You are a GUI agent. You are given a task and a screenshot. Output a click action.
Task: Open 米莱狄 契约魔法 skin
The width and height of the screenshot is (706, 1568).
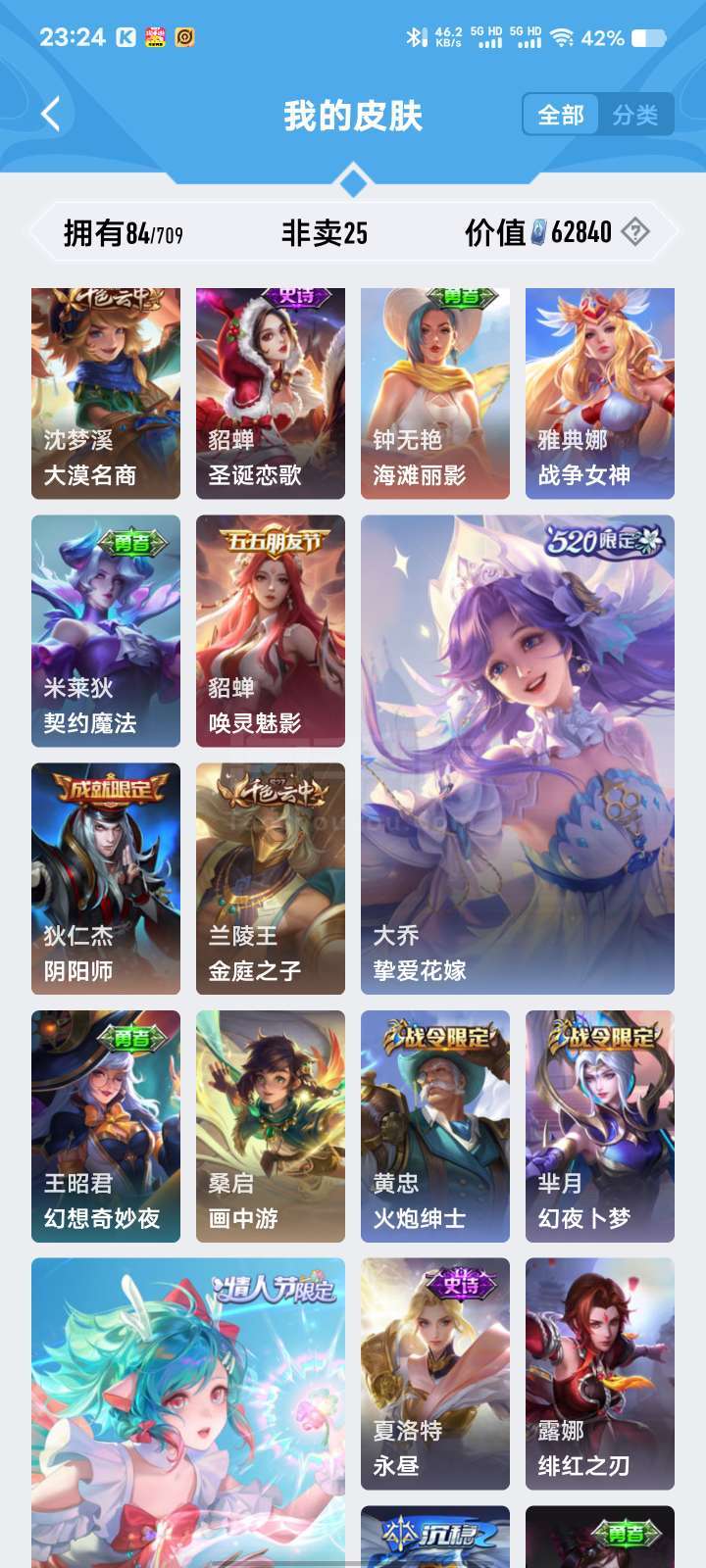click(106, 631)
